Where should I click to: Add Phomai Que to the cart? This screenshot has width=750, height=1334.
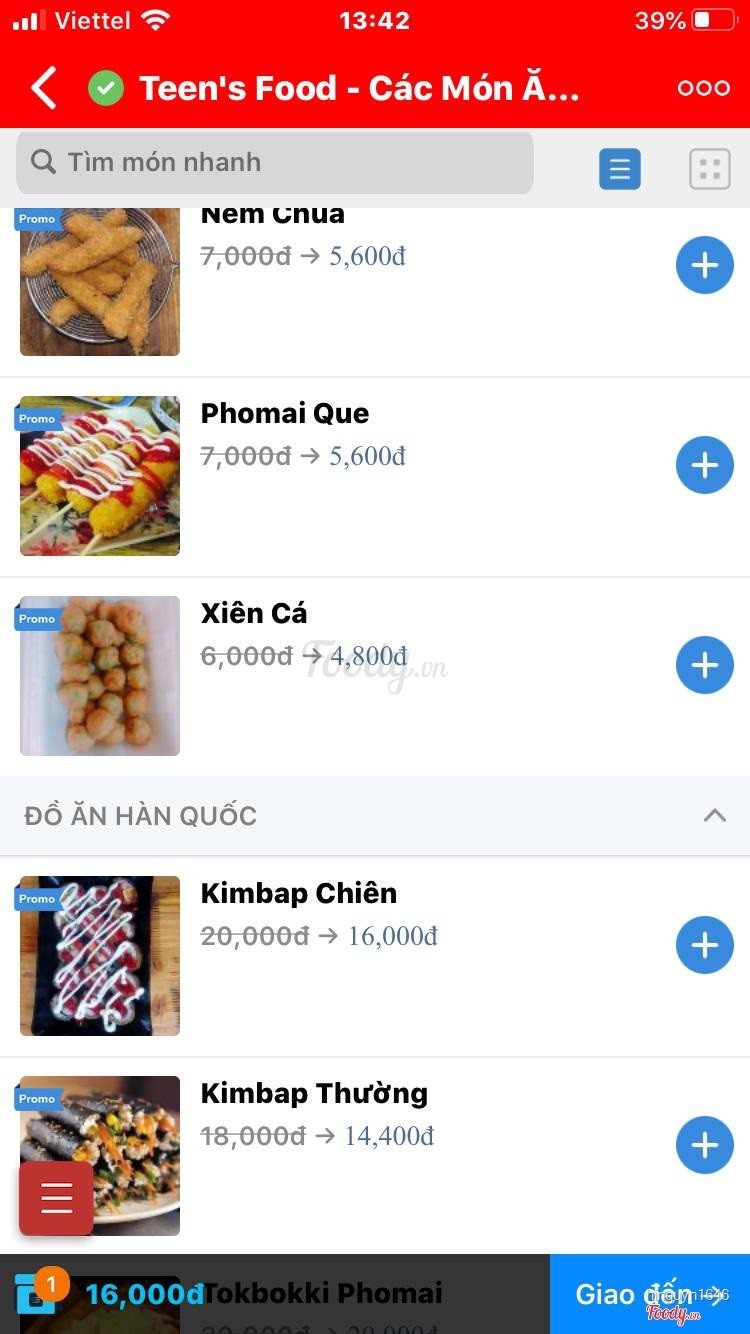705,465
